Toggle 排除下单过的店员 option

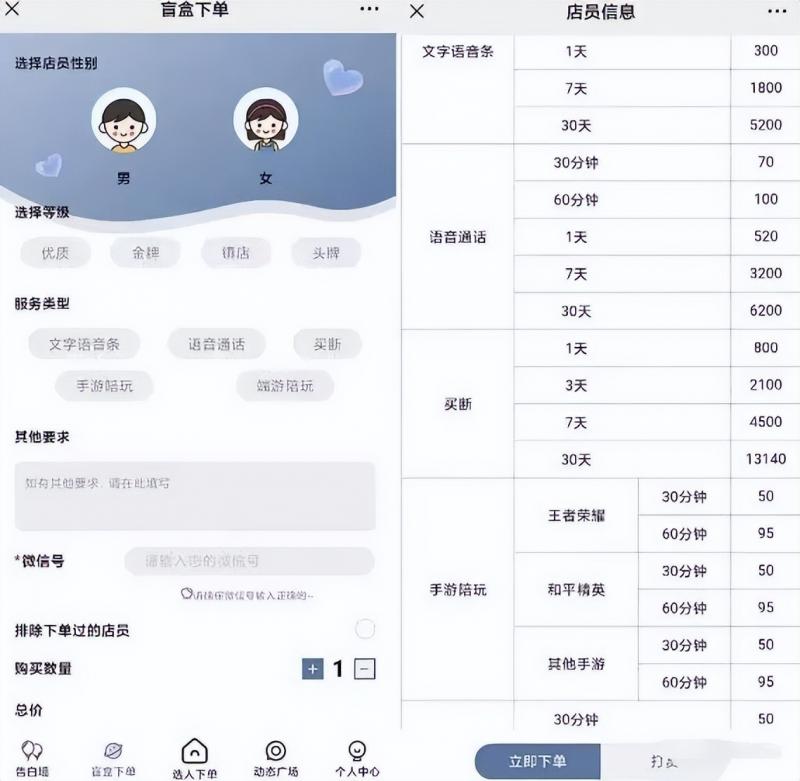pos(365,629)
